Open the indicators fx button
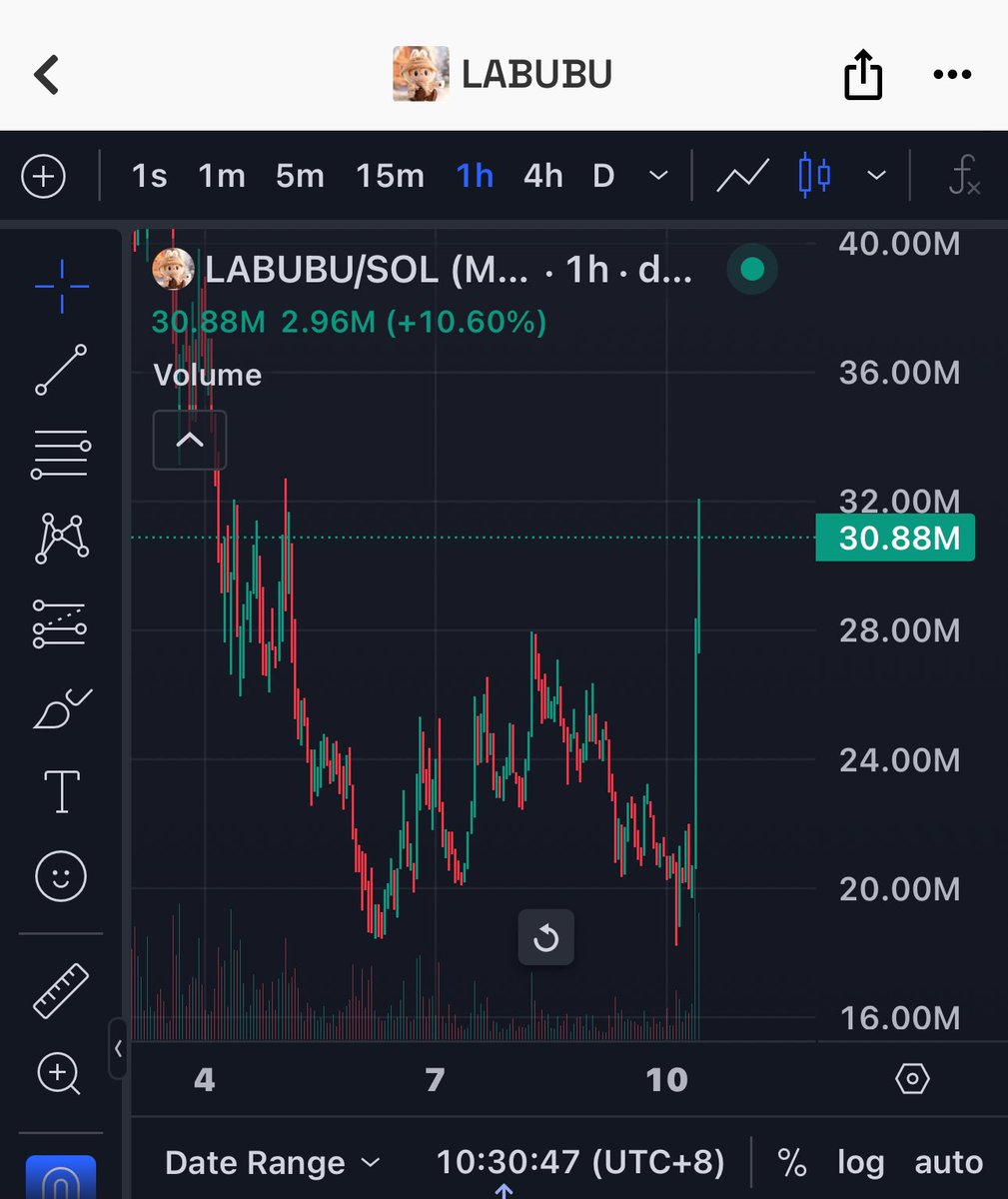Image resolution: width=1008 pixels, height=1199 pixels. [x=963, y=177]
